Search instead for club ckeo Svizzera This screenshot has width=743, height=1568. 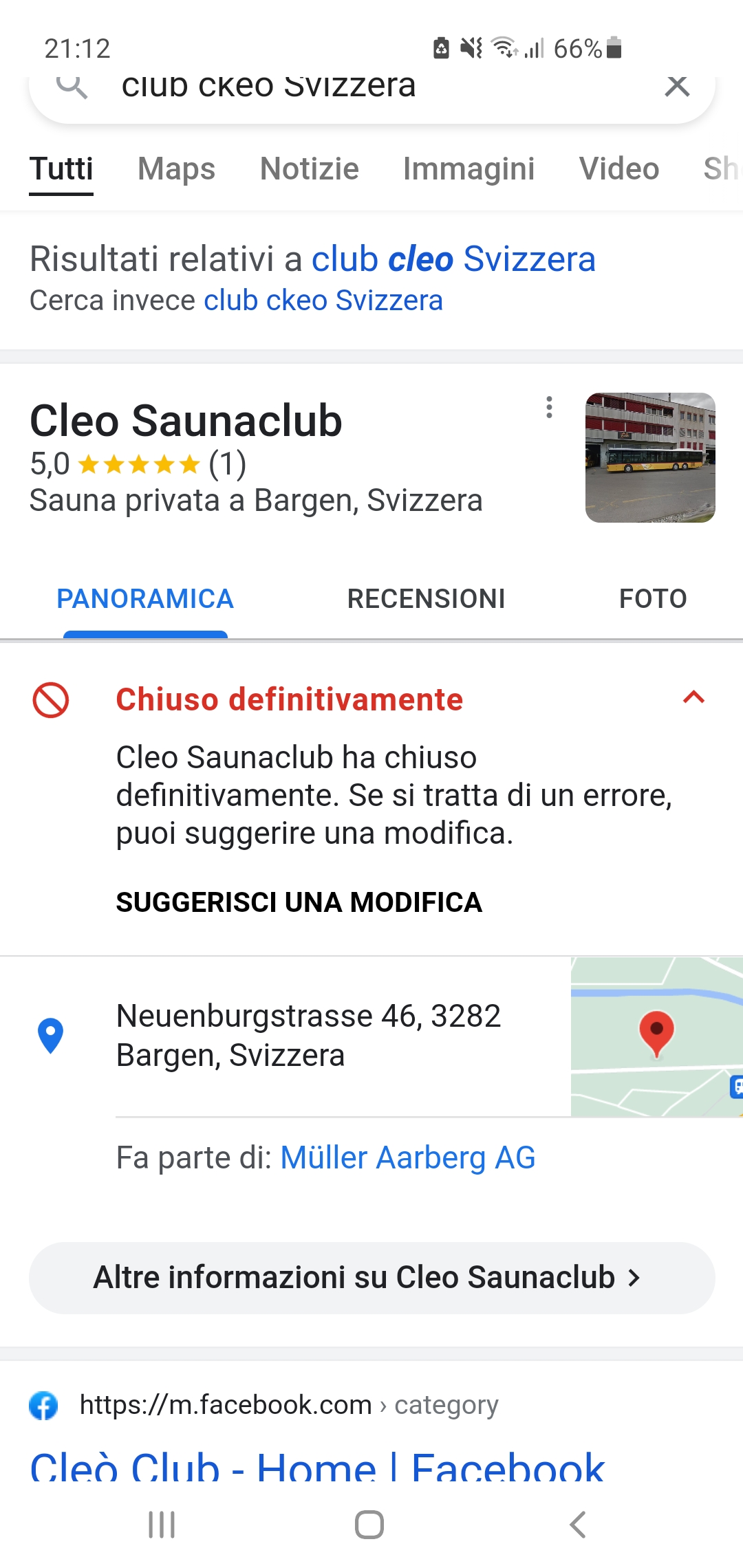tap(323, 301)
